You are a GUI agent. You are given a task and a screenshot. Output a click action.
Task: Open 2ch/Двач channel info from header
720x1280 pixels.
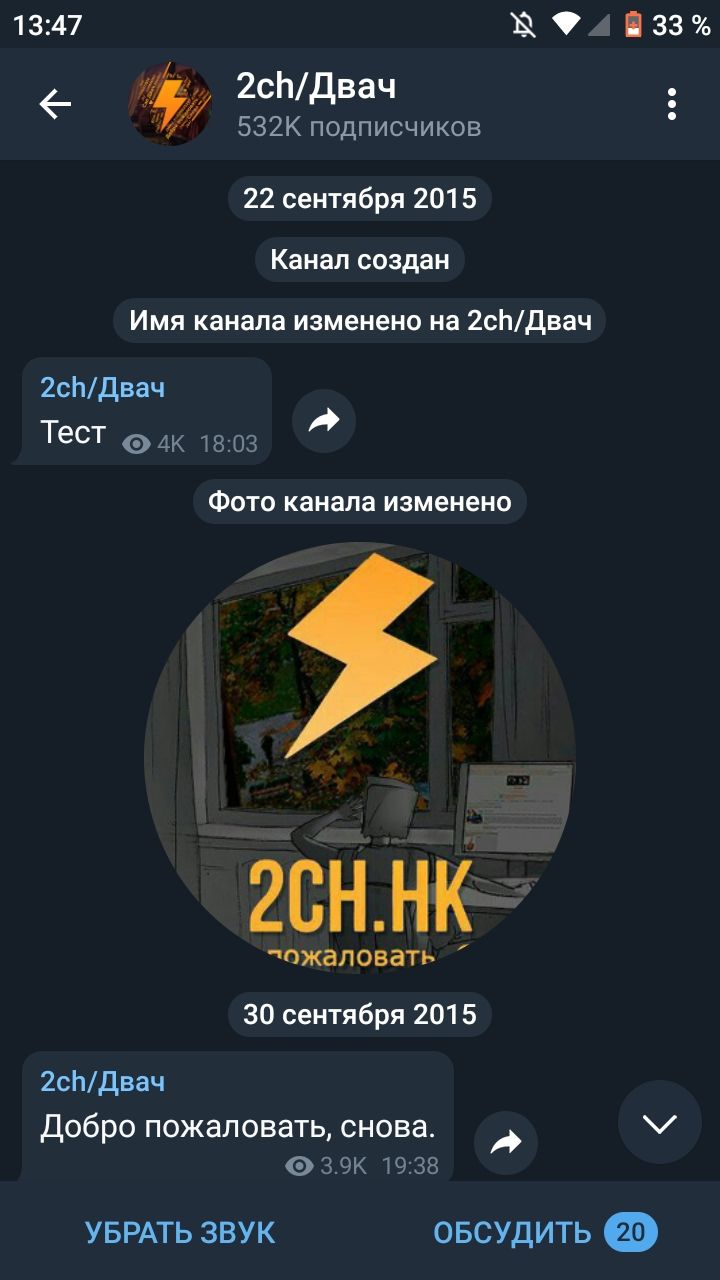click(358, 104)
